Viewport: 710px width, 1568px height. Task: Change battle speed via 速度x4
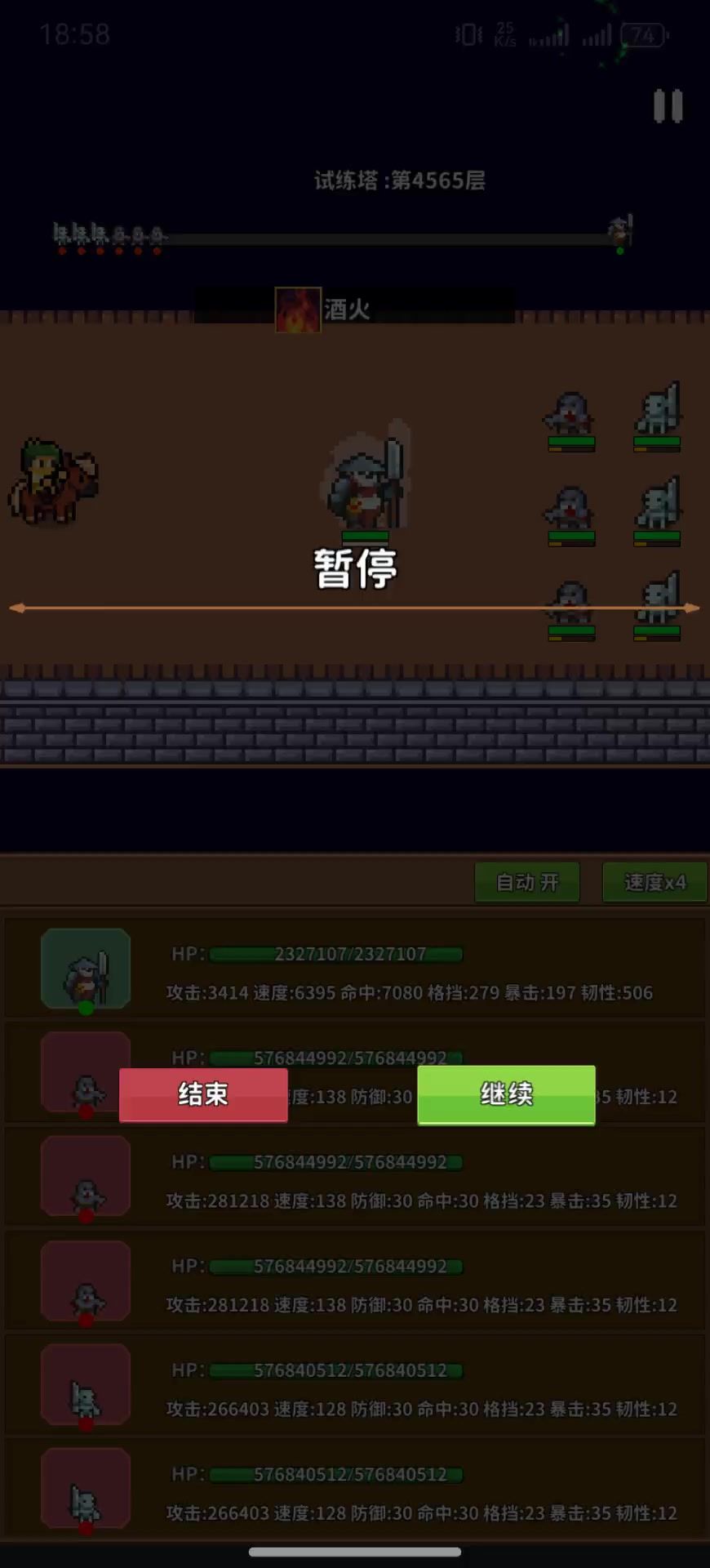[655, 882]
